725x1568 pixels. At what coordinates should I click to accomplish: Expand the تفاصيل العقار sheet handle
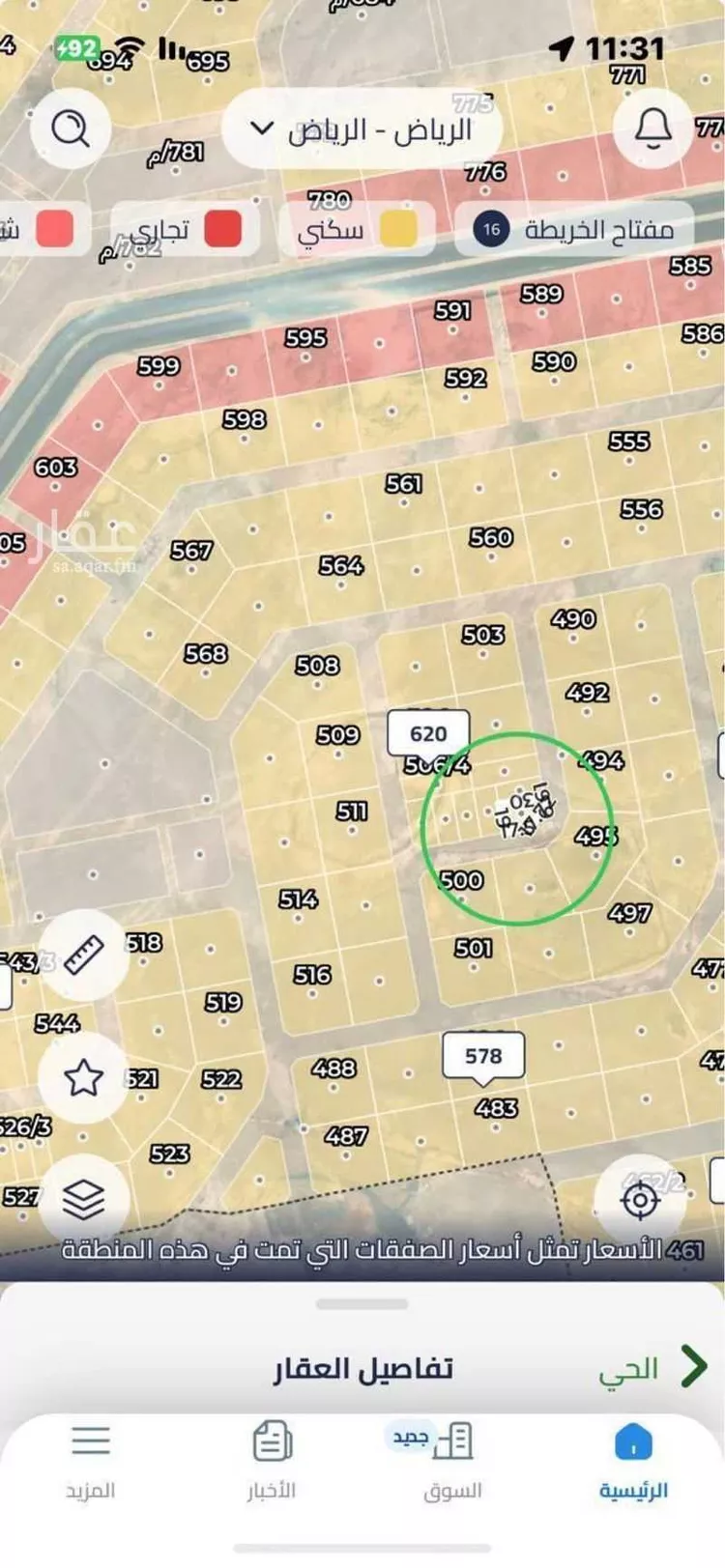pyautogui.click(x=362, y=1304)
